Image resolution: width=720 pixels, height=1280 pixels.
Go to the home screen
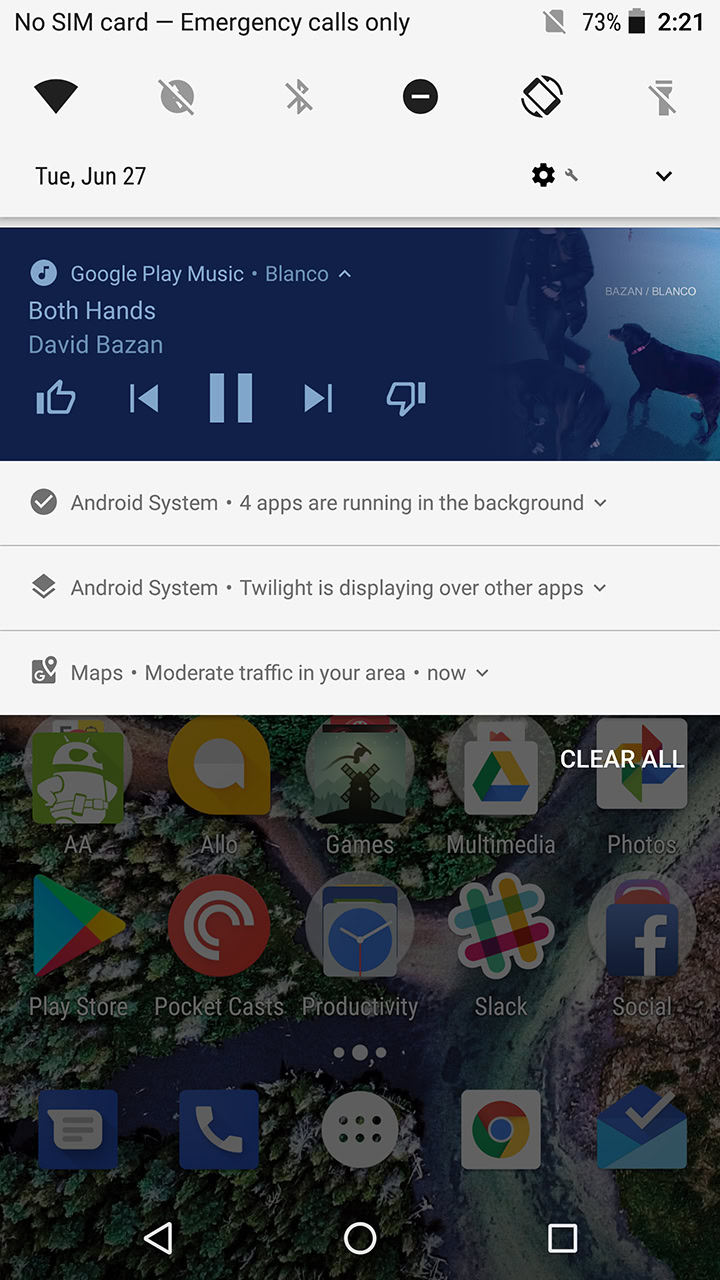click(x=360, y=1238)
